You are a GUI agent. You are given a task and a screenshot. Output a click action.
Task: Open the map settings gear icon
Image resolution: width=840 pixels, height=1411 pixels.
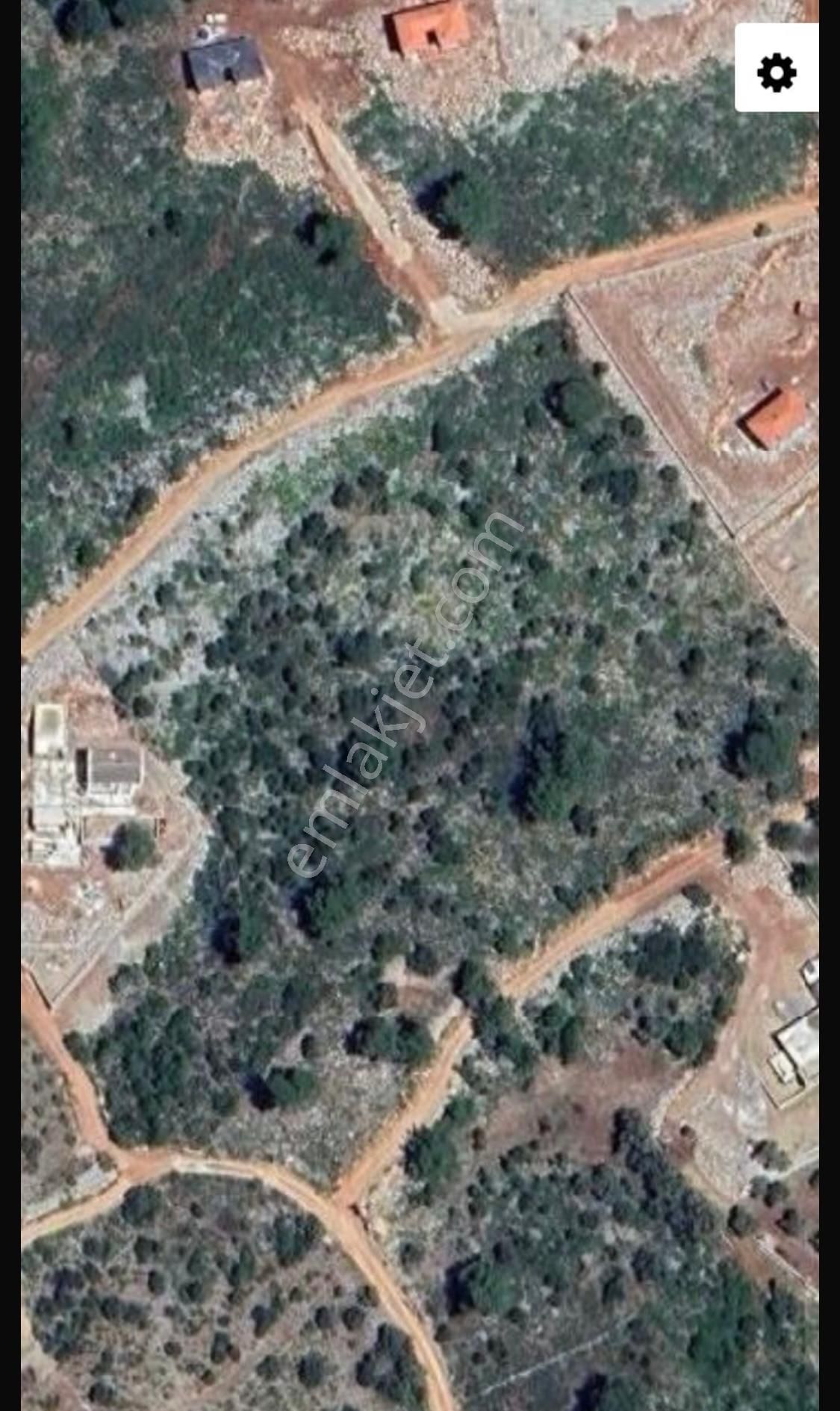(774, 72)
